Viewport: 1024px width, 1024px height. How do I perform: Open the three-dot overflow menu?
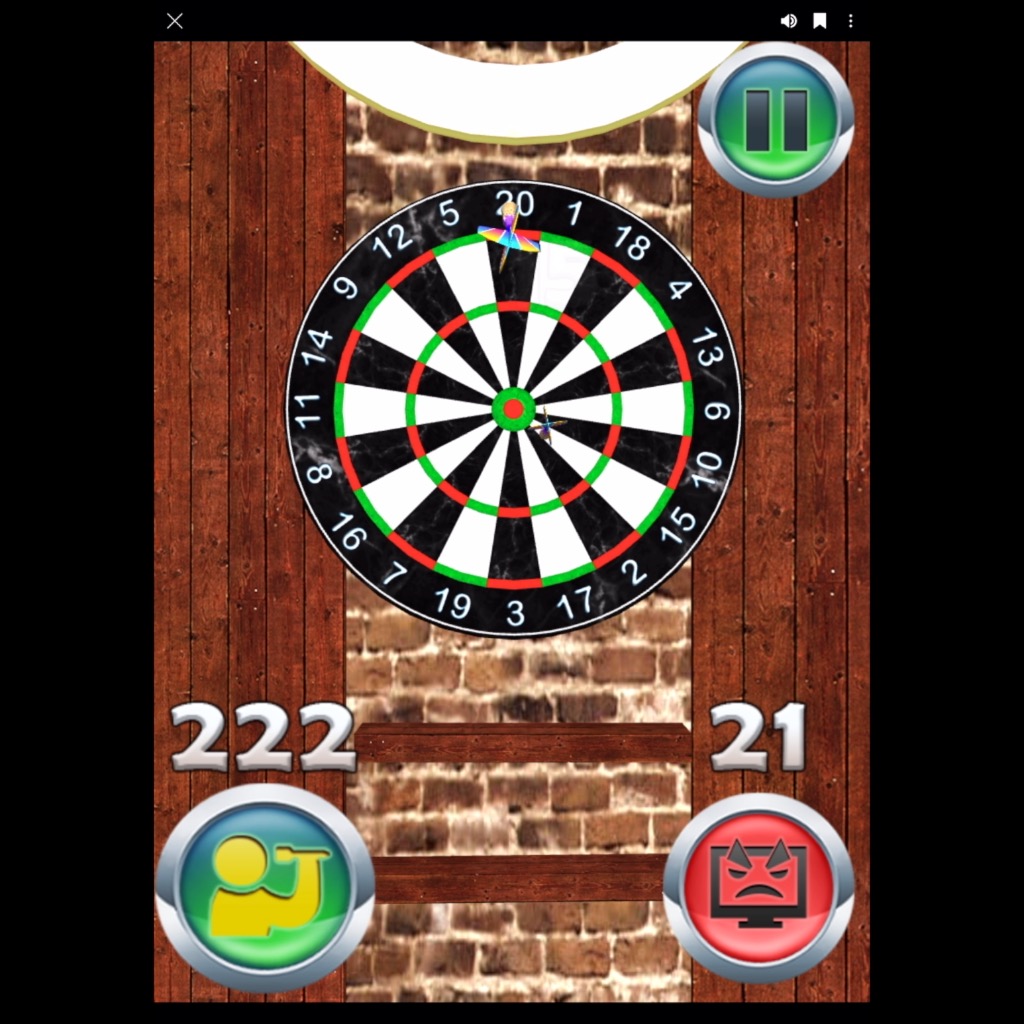(x=850, y=21)
